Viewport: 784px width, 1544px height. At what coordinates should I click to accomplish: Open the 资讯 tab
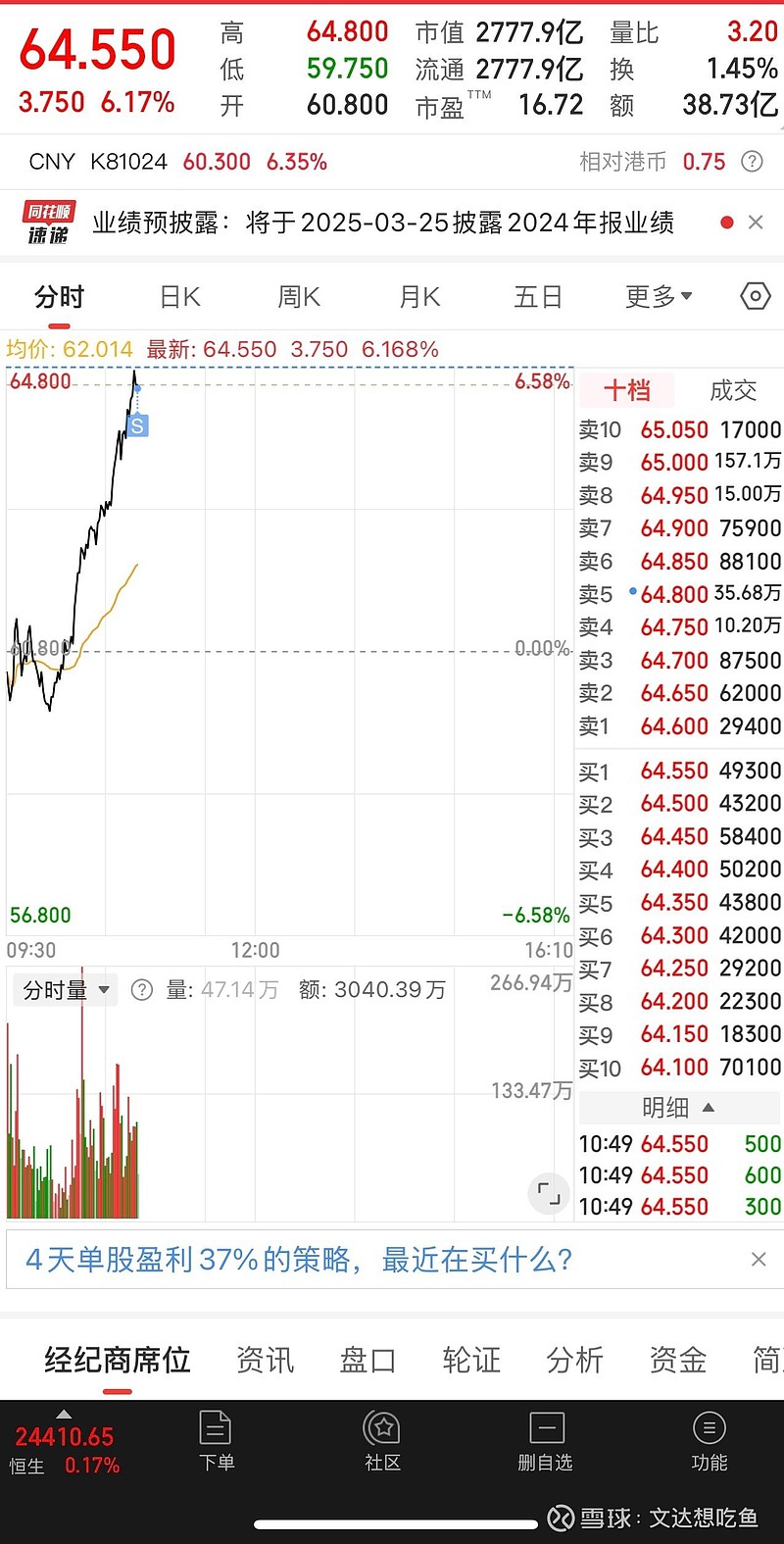(x=265, y=1360)
